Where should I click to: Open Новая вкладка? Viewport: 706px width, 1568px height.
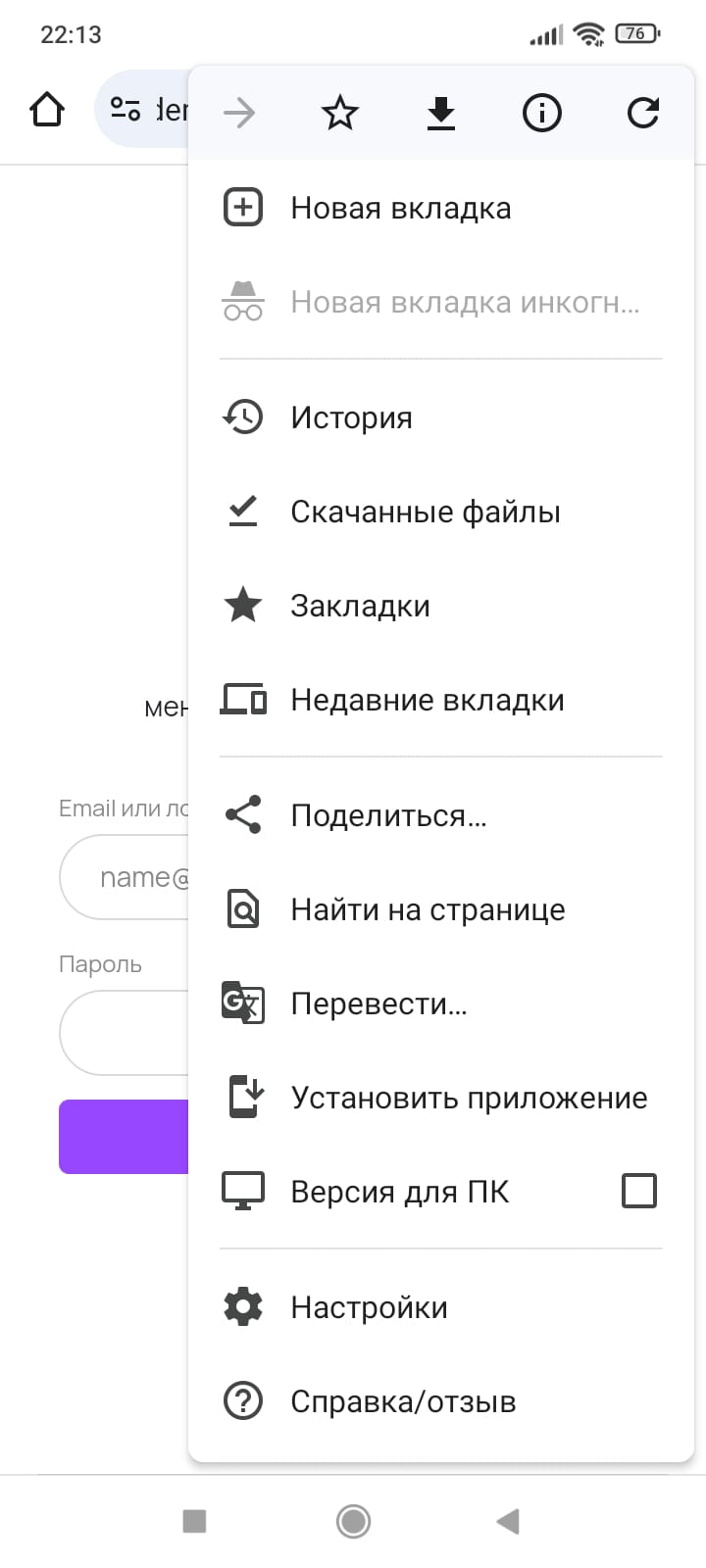pos(400,209)
